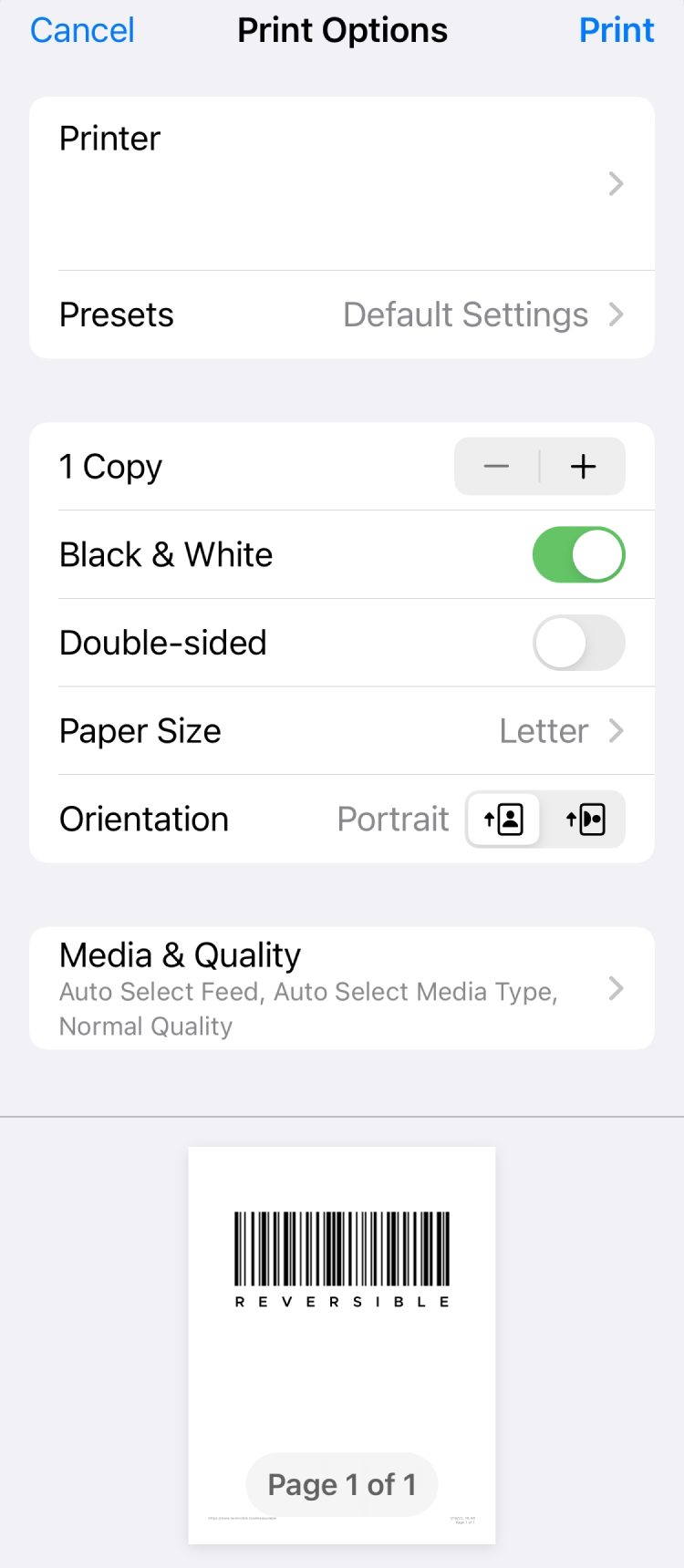
Task: Tap the minus icon to decrease copies
Action: tap(496, 466)
